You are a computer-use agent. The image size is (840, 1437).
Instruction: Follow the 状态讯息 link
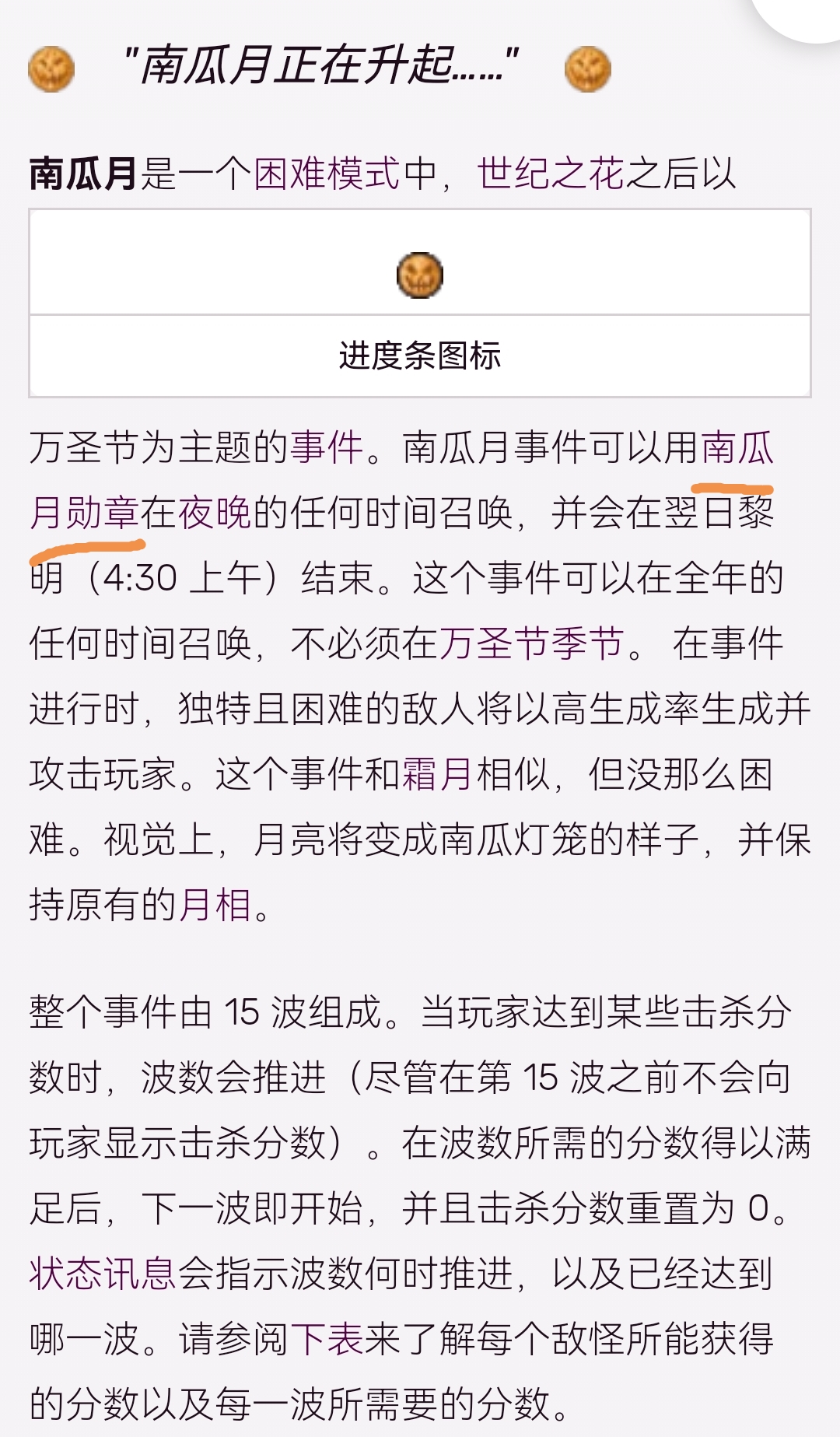103,1274
